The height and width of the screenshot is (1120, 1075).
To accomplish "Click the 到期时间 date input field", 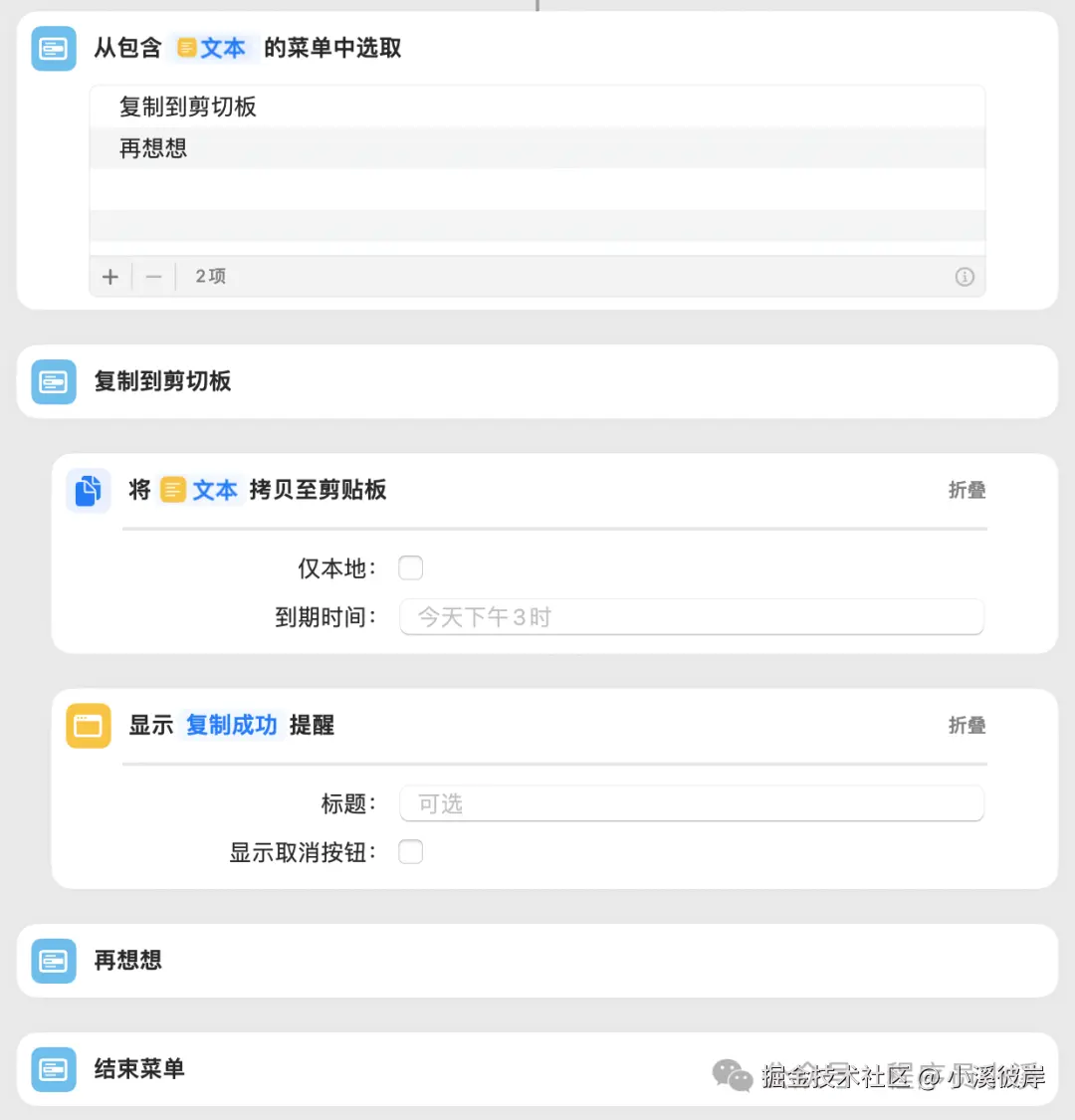I will tap(691, 617).
